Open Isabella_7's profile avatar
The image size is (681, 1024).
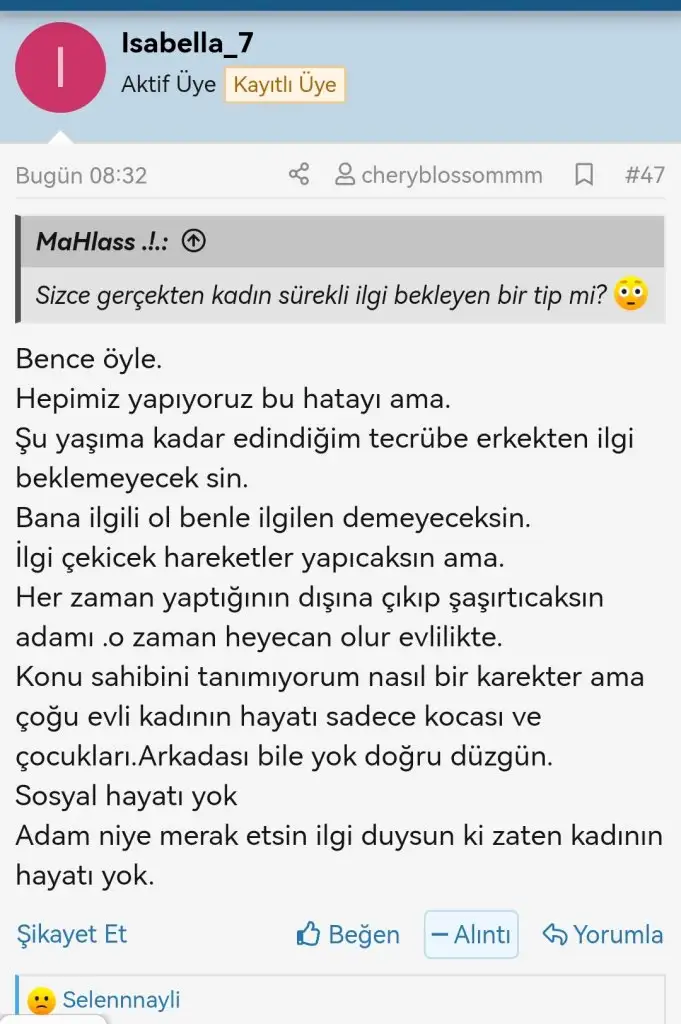point(61,67)
